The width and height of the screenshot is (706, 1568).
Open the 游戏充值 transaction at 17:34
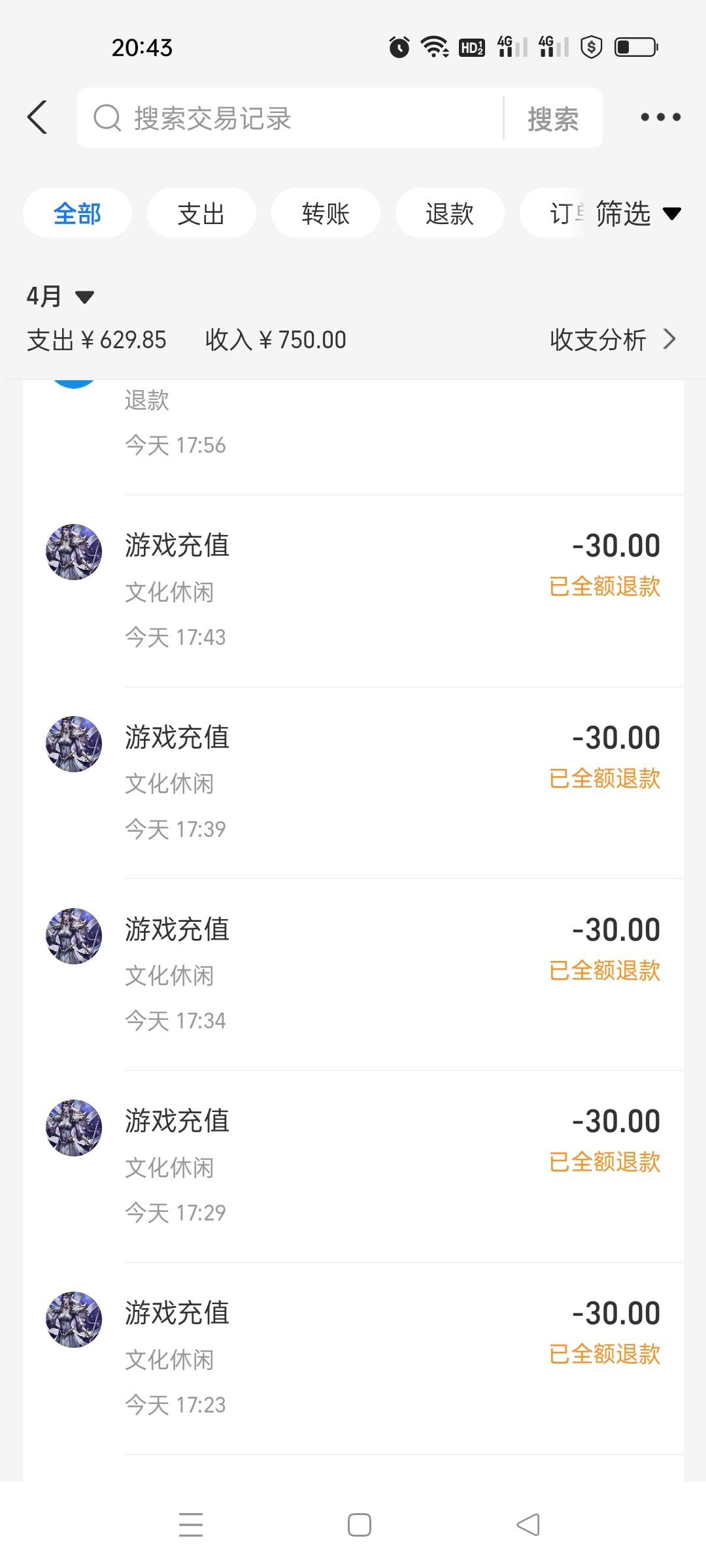tap(353, 974)
